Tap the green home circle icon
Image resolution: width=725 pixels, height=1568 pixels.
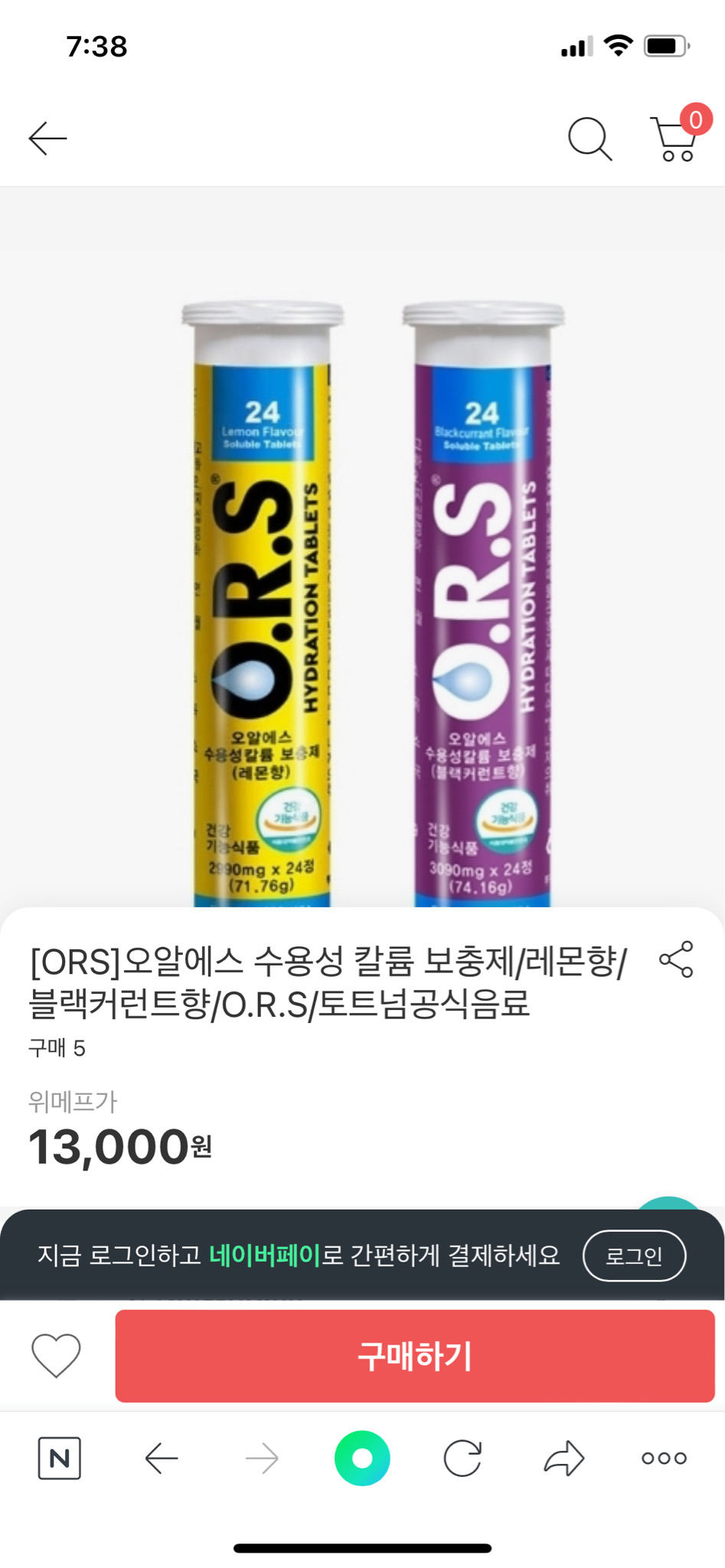[x=362, y=1458]
